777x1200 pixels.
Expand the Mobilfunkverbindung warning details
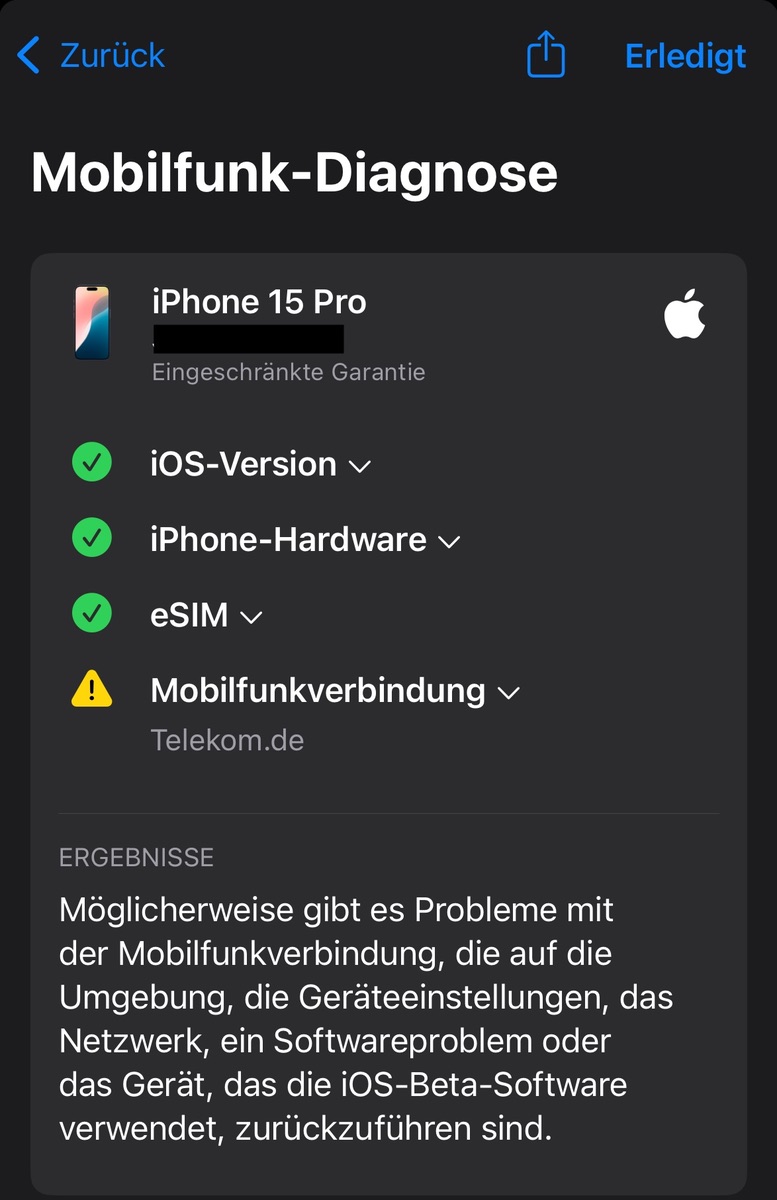(334, 691)
